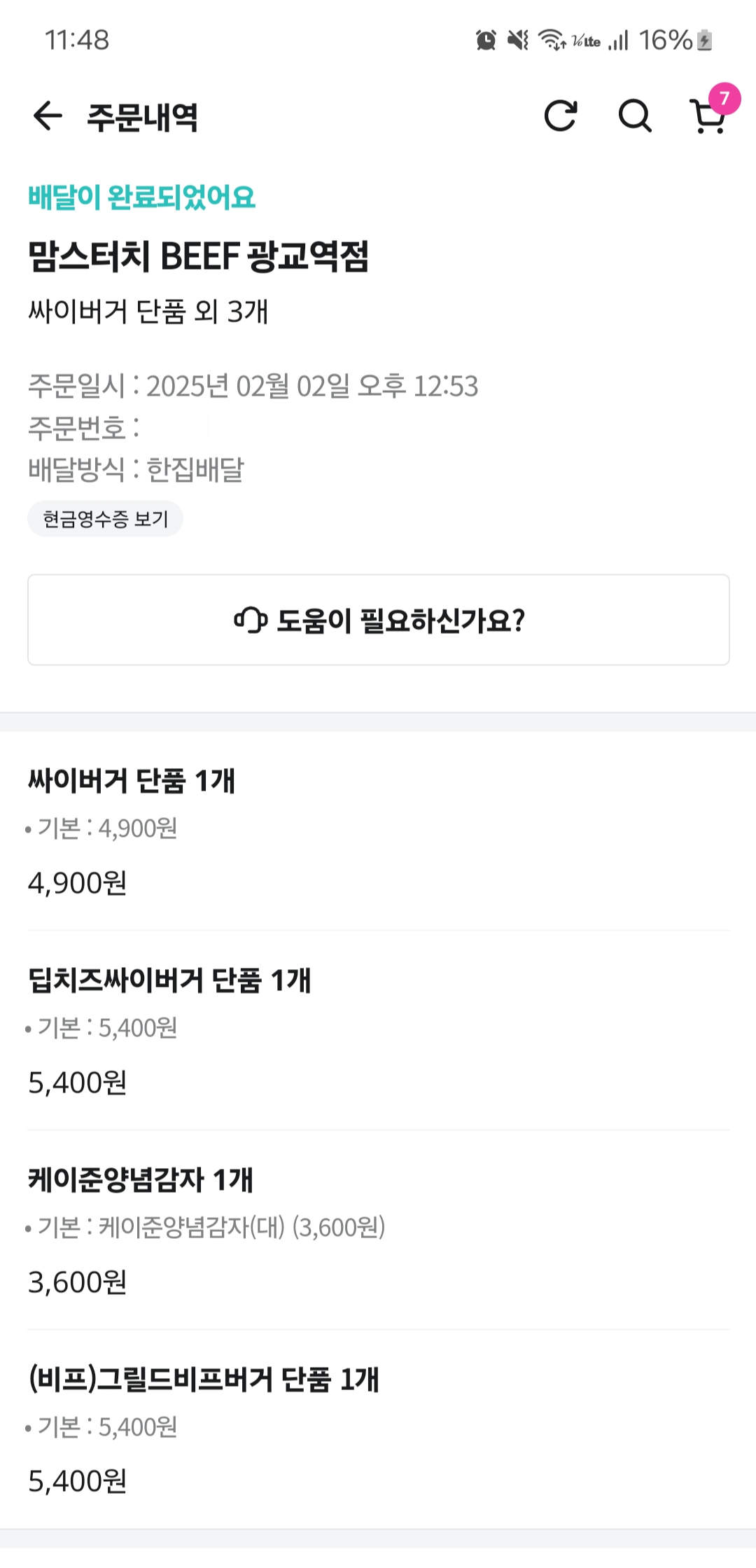Open search from the top bar
The width and height of the screenshot is (756, 1568).
(x=634, y=116)
